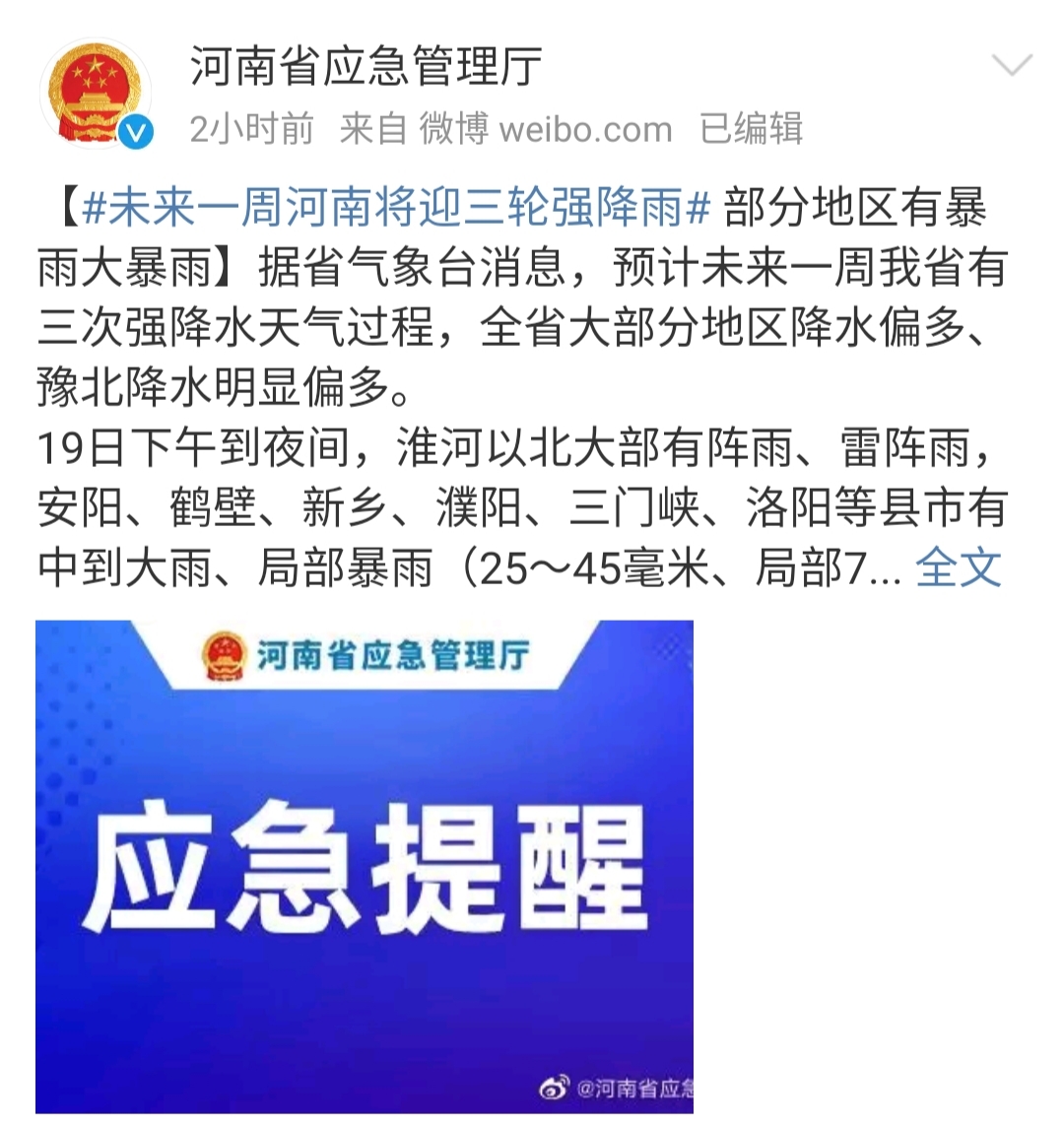The width and height of the screenshot is (1064, 1125).
Task: Open the 微博 weibo.com source link
Action: 545,129
